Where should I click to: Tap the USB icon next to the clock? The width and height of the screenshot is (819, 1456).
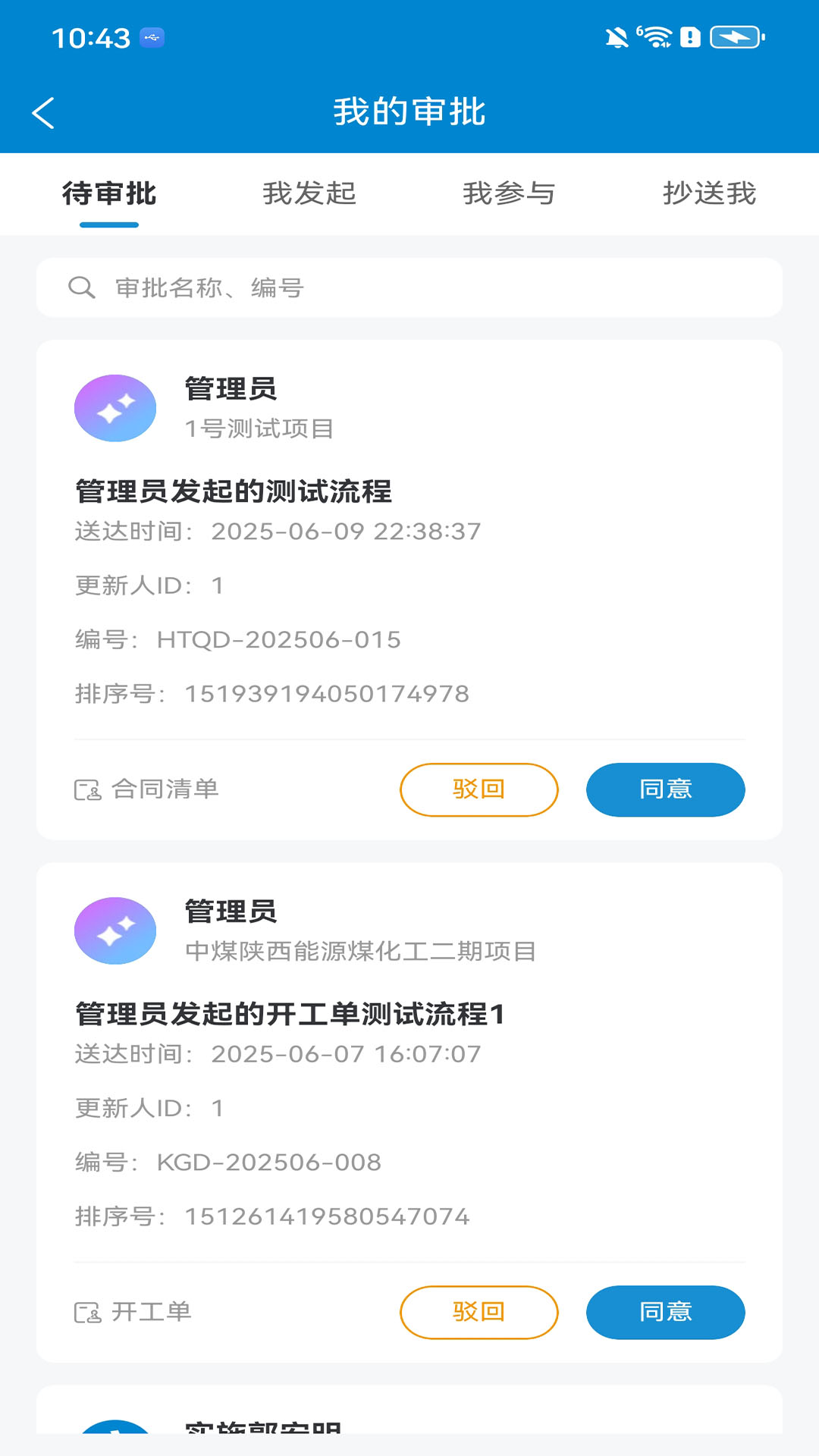(152, 38)
